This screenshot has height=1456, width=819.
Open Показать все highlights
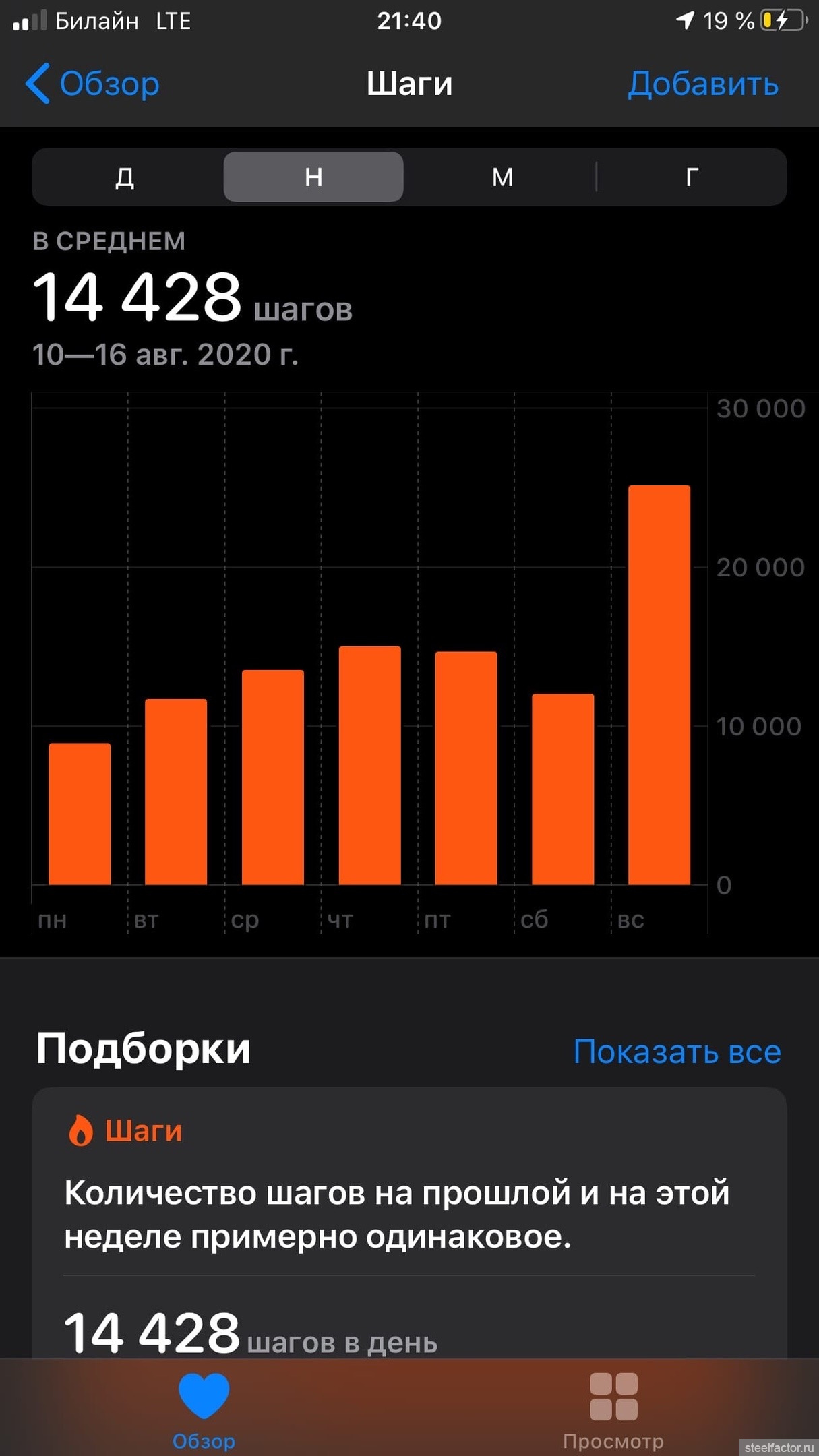[x=677, y=1052]
